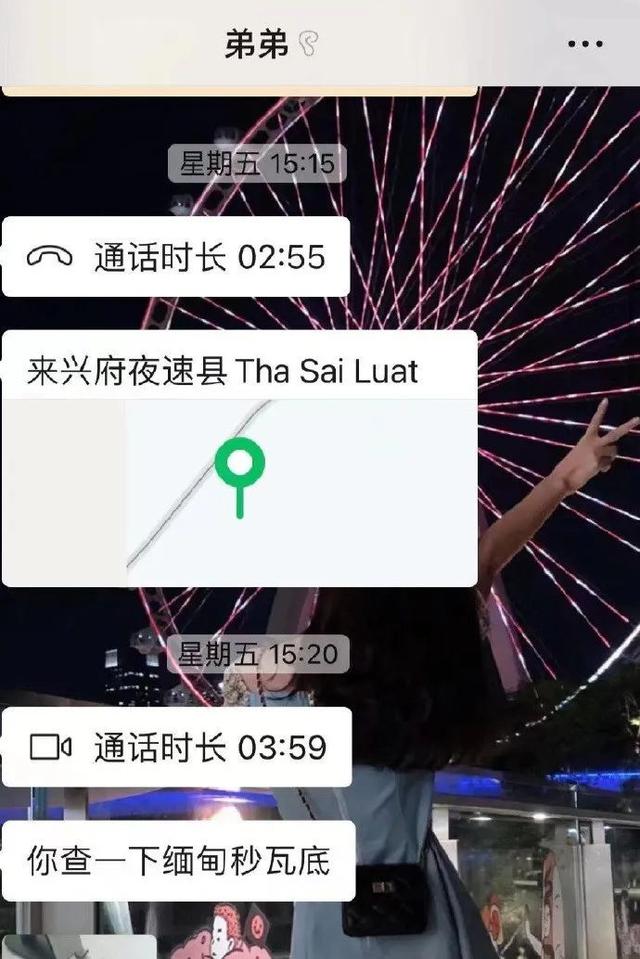Image resolution: width=640 pixels, height=959 pixels.
Task: Tap the voice call record lasting 02:55
Action: [x=176, y=256]
